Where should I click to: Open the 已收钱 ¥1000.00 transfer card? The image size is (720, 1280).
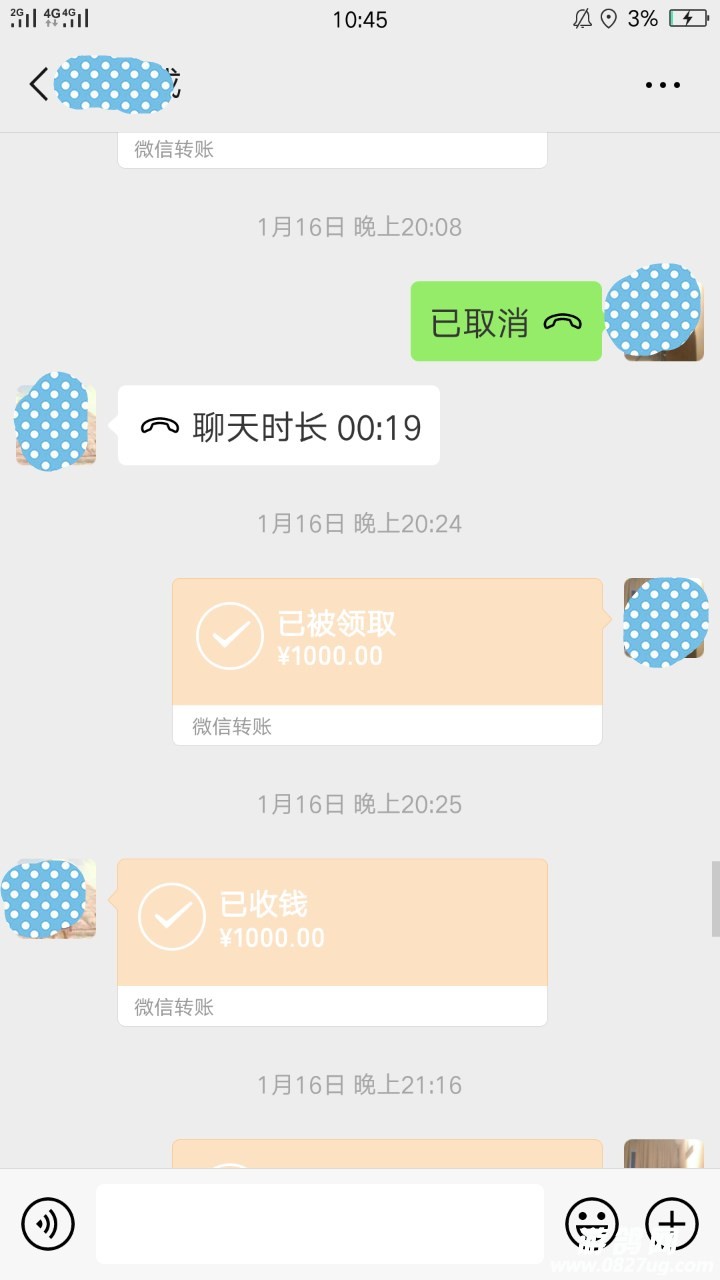[332, 940]
